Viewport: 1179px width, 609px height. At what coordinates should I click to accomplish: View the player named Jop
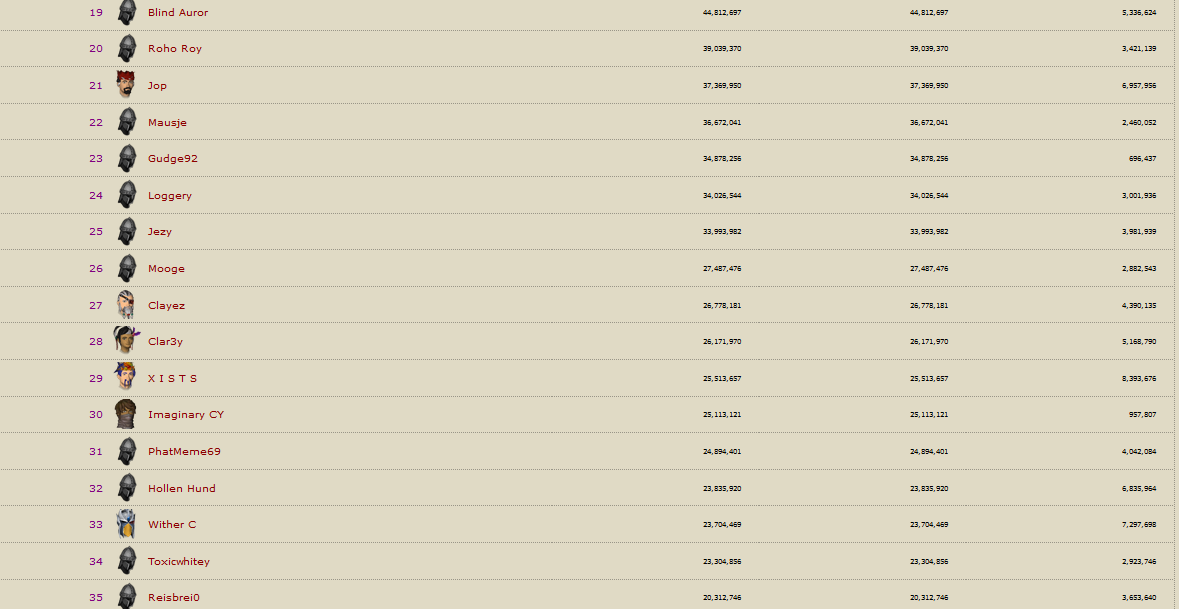[157, 86]
